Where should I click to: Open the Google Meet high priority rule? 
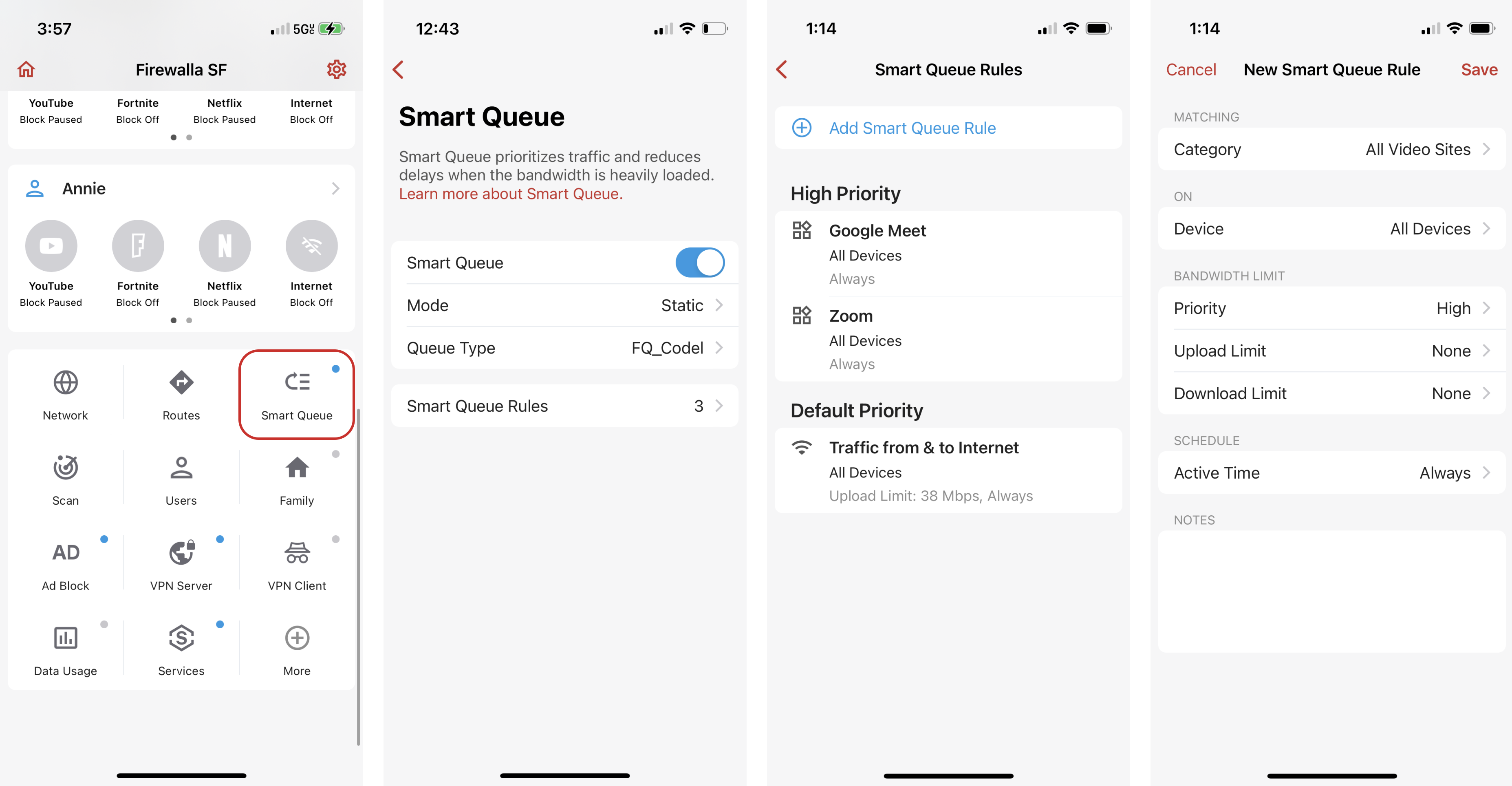coord(948,254)
